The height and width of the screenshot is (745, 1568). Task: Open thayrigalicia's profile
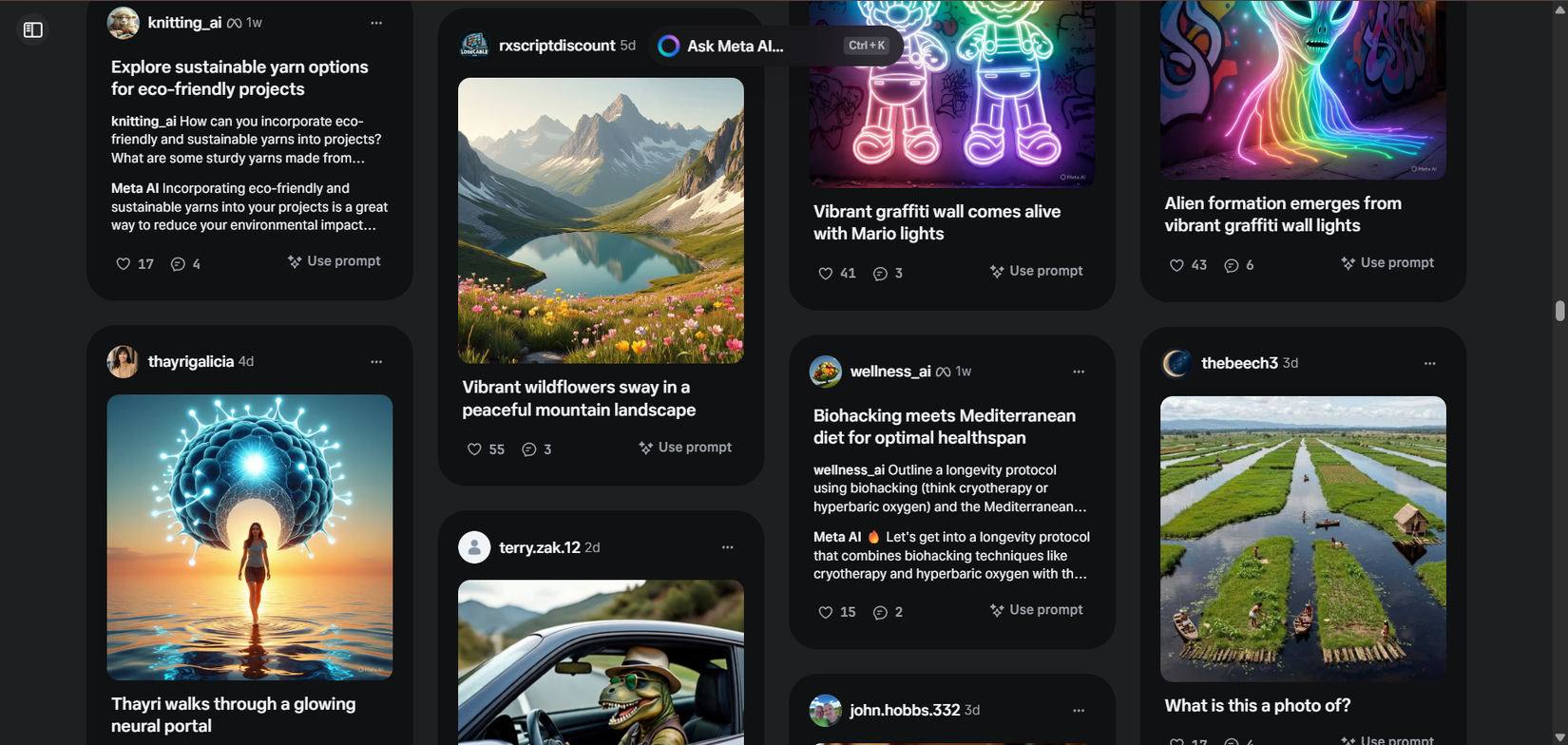pyautogui.click(x=190, y=362)
